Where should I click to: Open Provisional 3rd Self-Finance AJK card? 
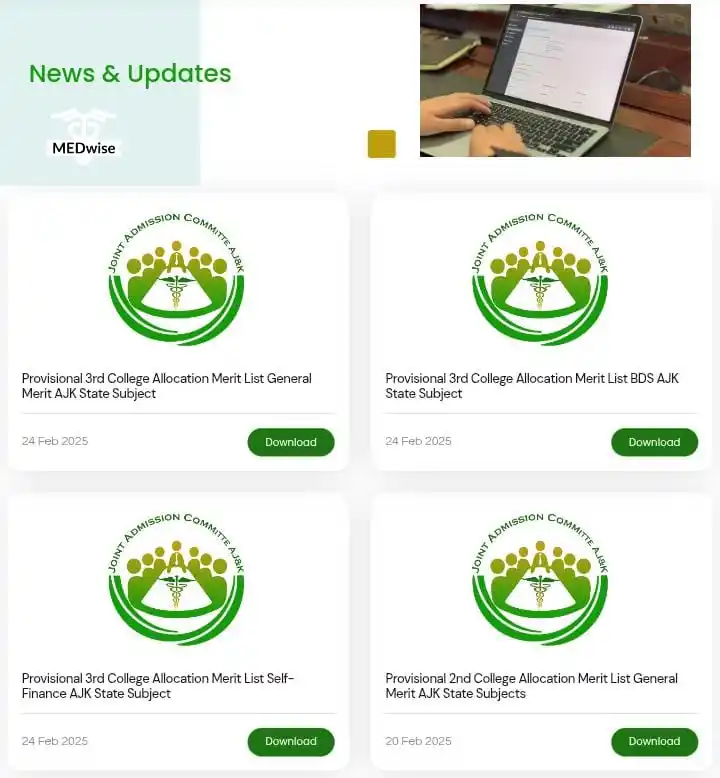(x=158, y=686)
